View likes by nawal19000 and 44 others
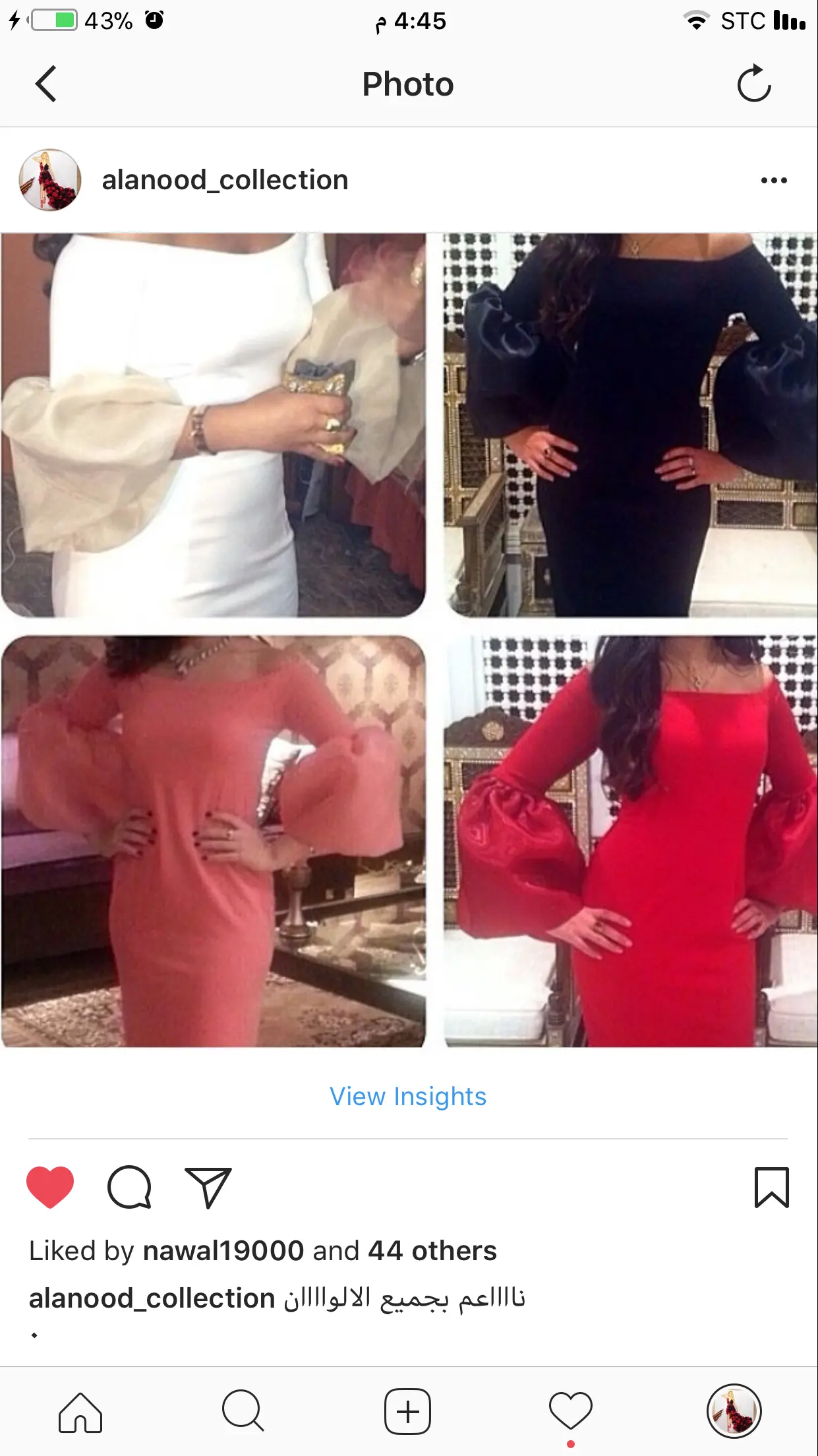Image resolution: width=818 pixels, height=1456 pixels. [263, 1251]
